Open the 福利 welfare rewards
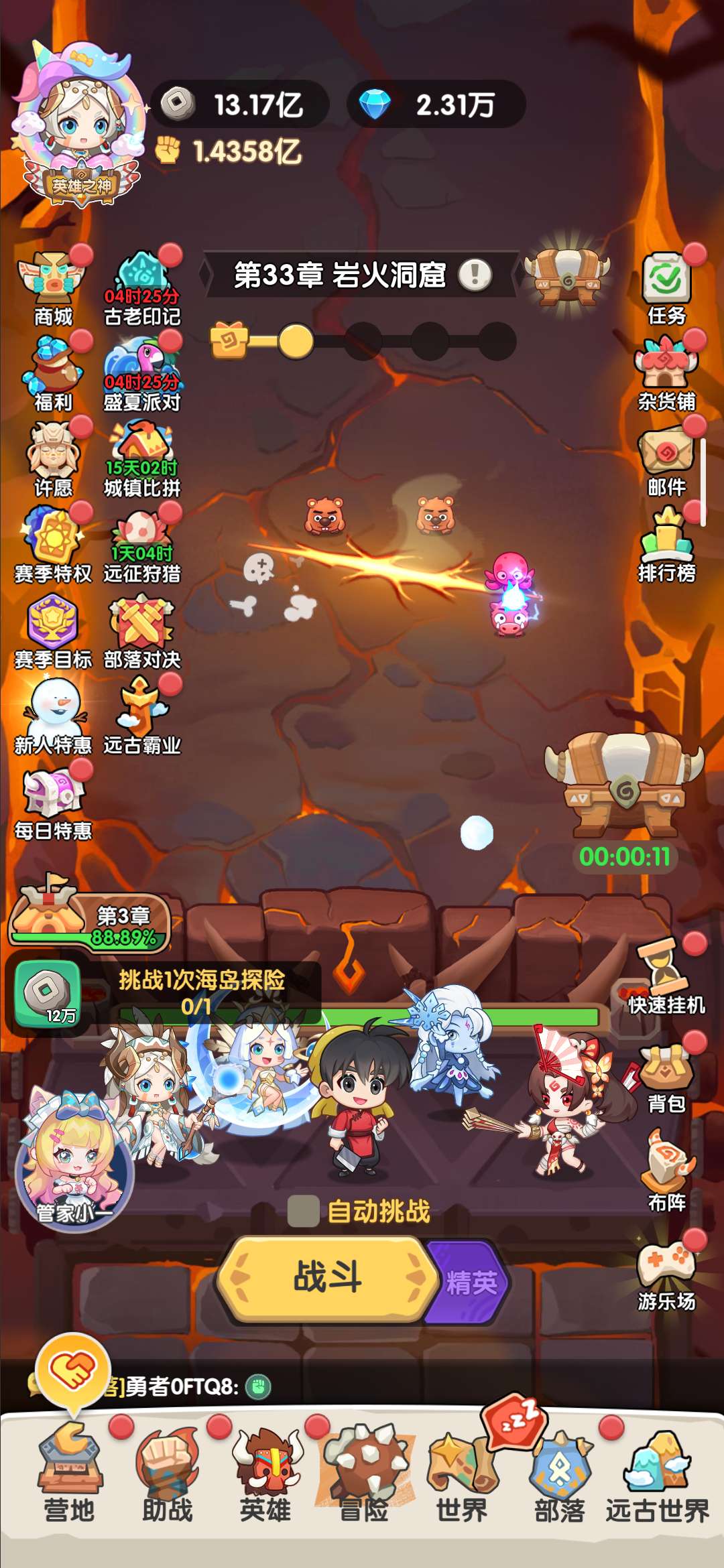Image resolution: width=724 pixels, height=1568 pixels. [x=54, y=373]
